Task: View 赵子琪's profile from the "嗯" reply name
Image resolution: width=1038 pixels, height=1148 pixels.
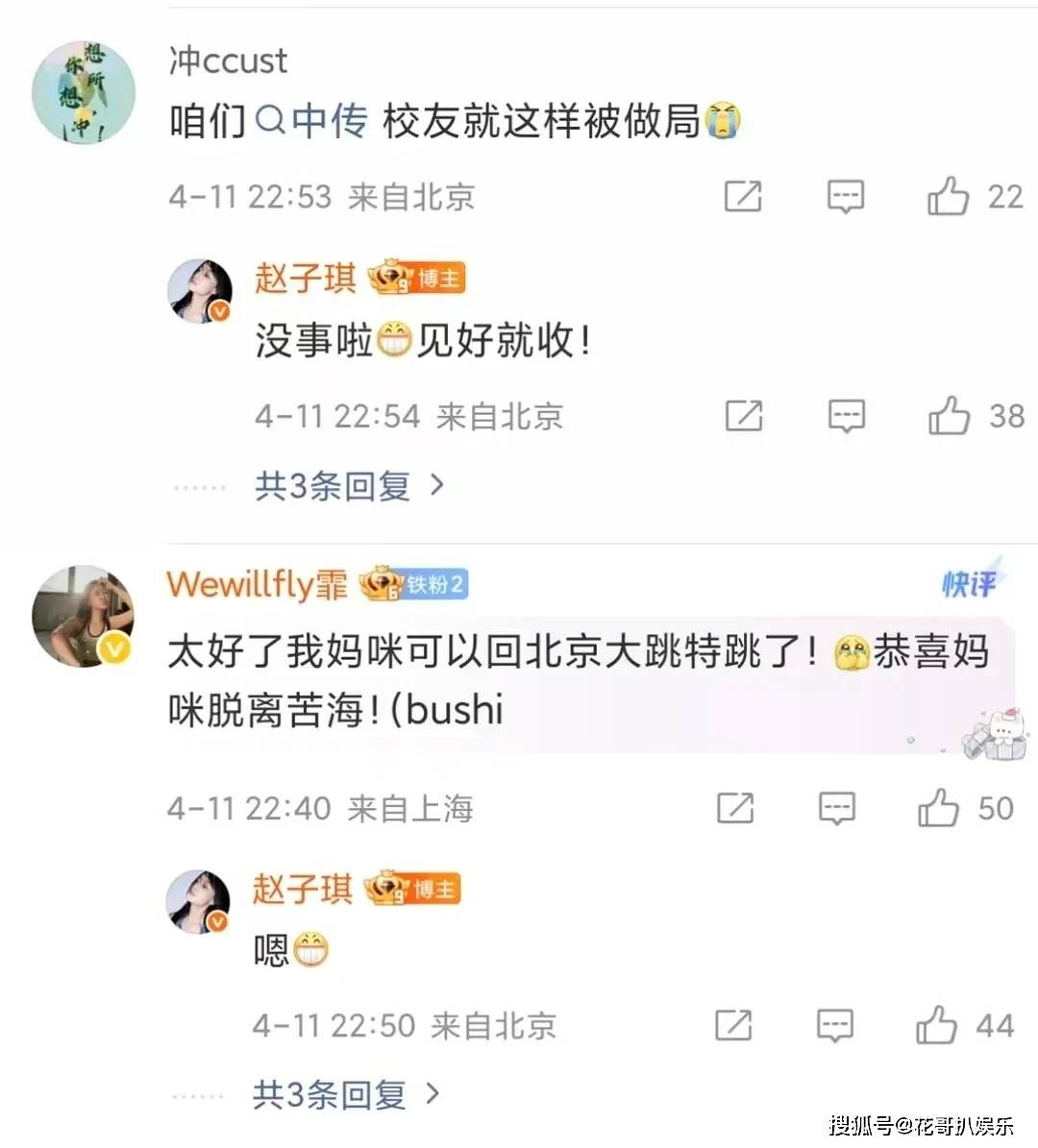Action: click(x=303, y=890)
